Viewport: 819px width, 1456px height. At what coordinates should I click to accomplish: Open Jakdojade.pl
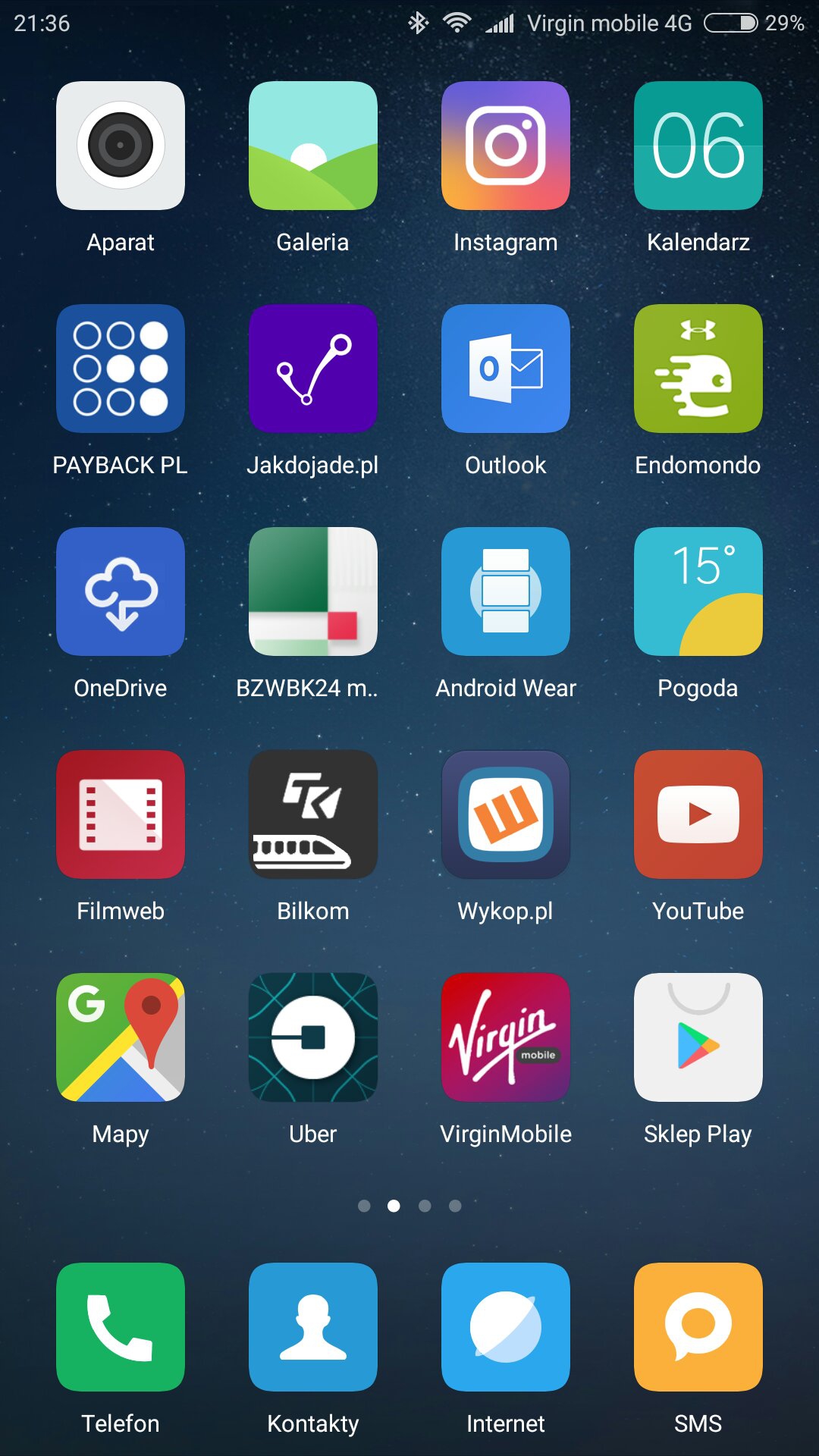pyautogui.click(x=313, y=369)
